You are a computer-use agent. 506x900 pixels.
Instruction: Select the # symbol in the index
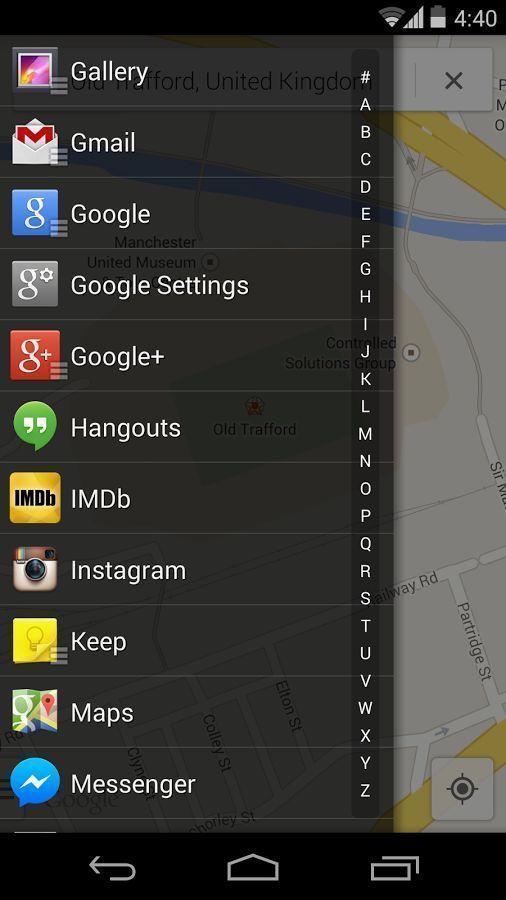[365, 77]
